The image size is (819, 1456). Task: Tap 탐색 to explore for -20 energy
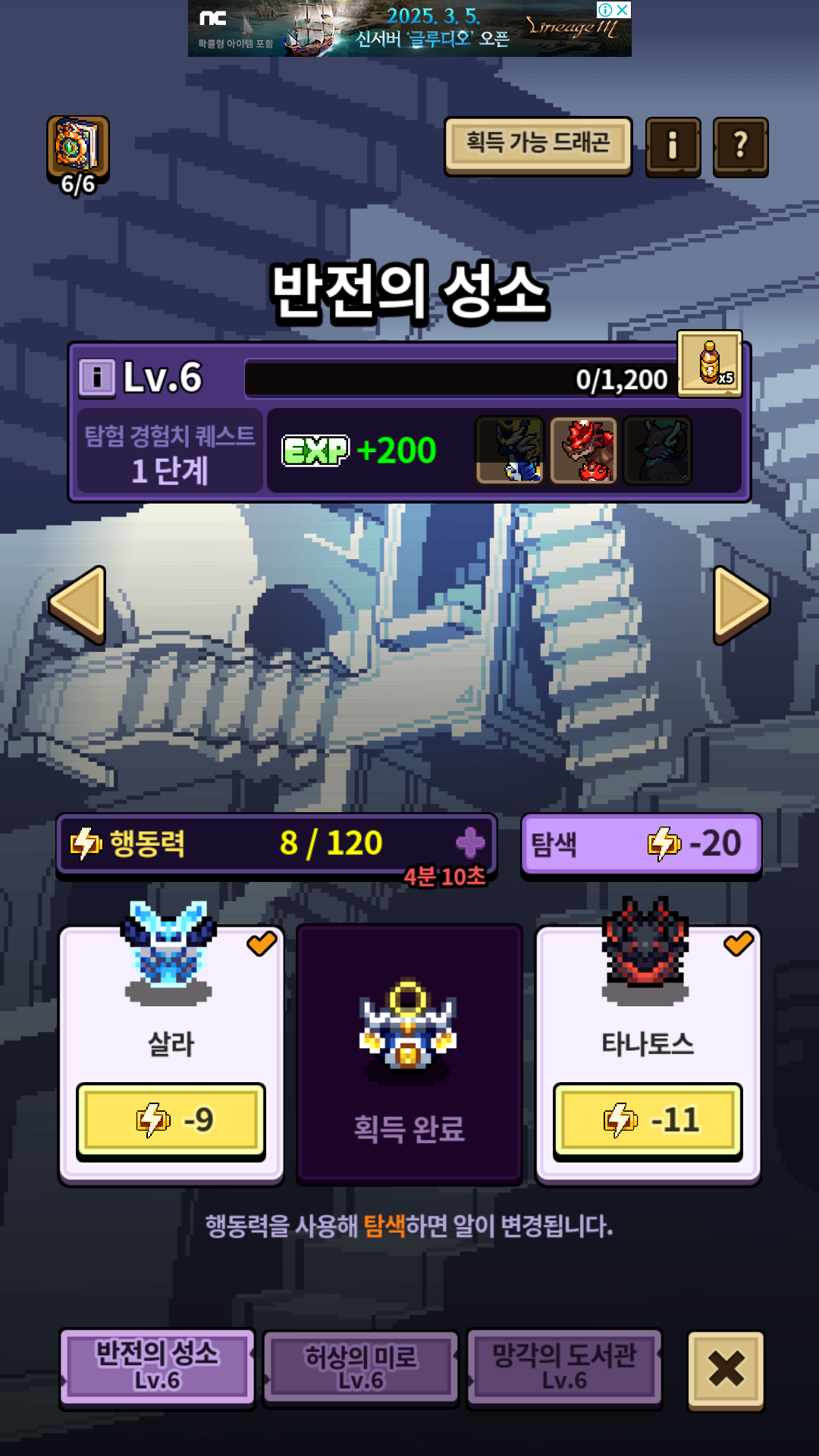coord(642,845)
